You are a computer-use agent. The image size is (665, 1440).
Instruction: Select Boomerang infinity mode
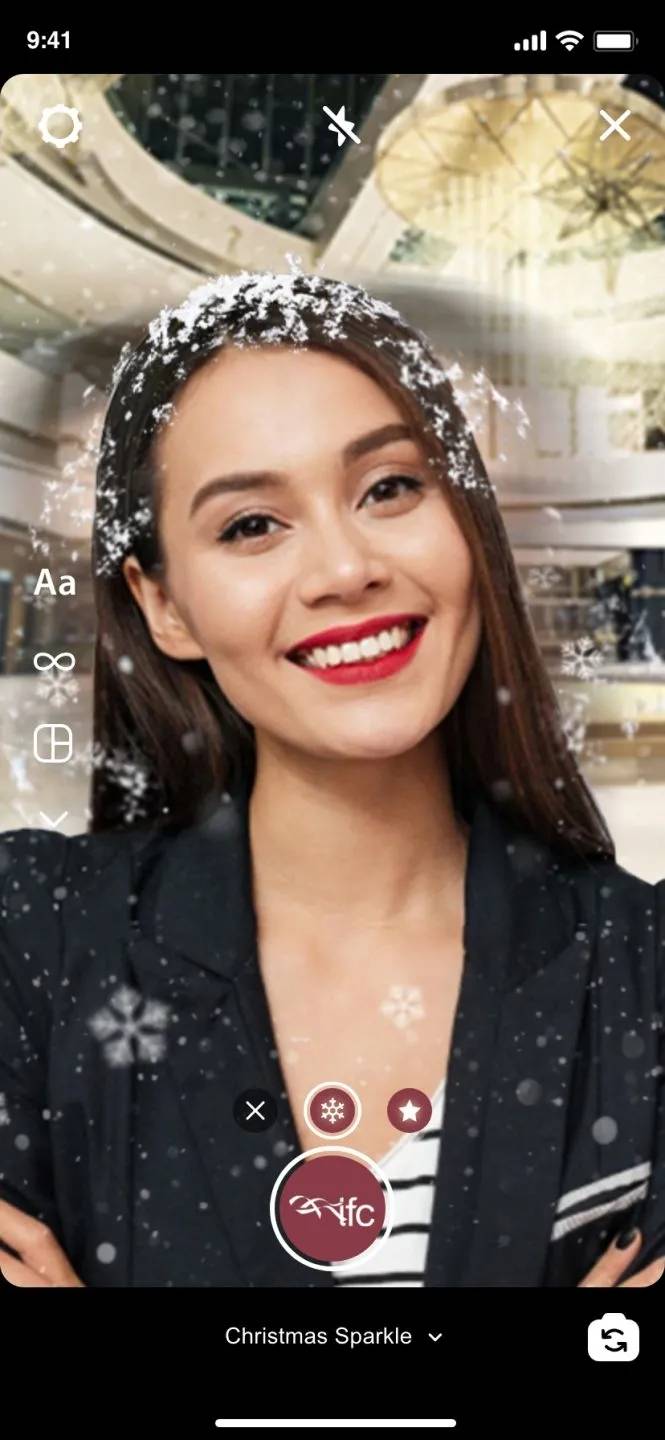[x=54, y=662]
